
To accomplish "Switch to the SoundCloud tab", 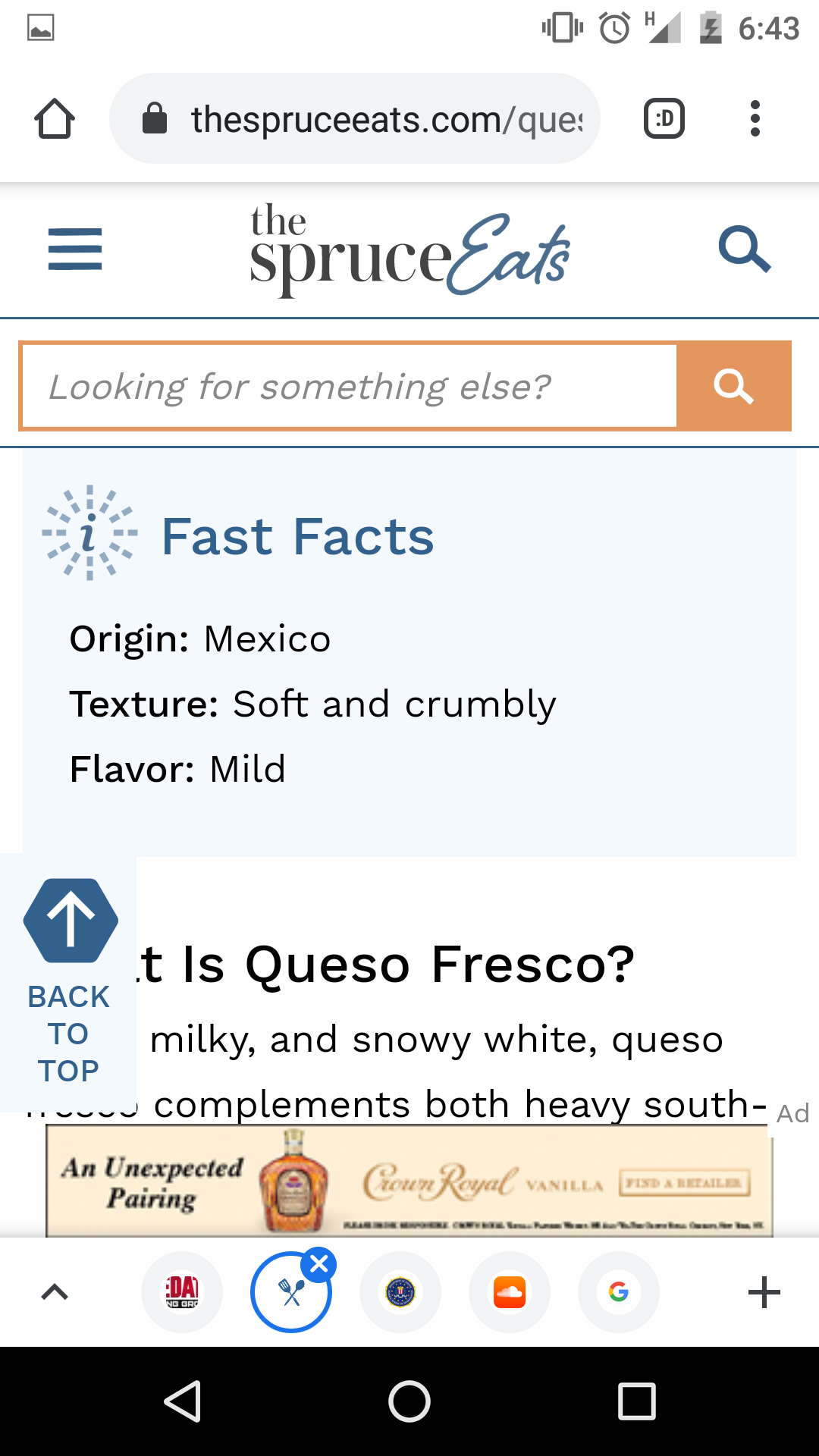I will pos(510,1292).
